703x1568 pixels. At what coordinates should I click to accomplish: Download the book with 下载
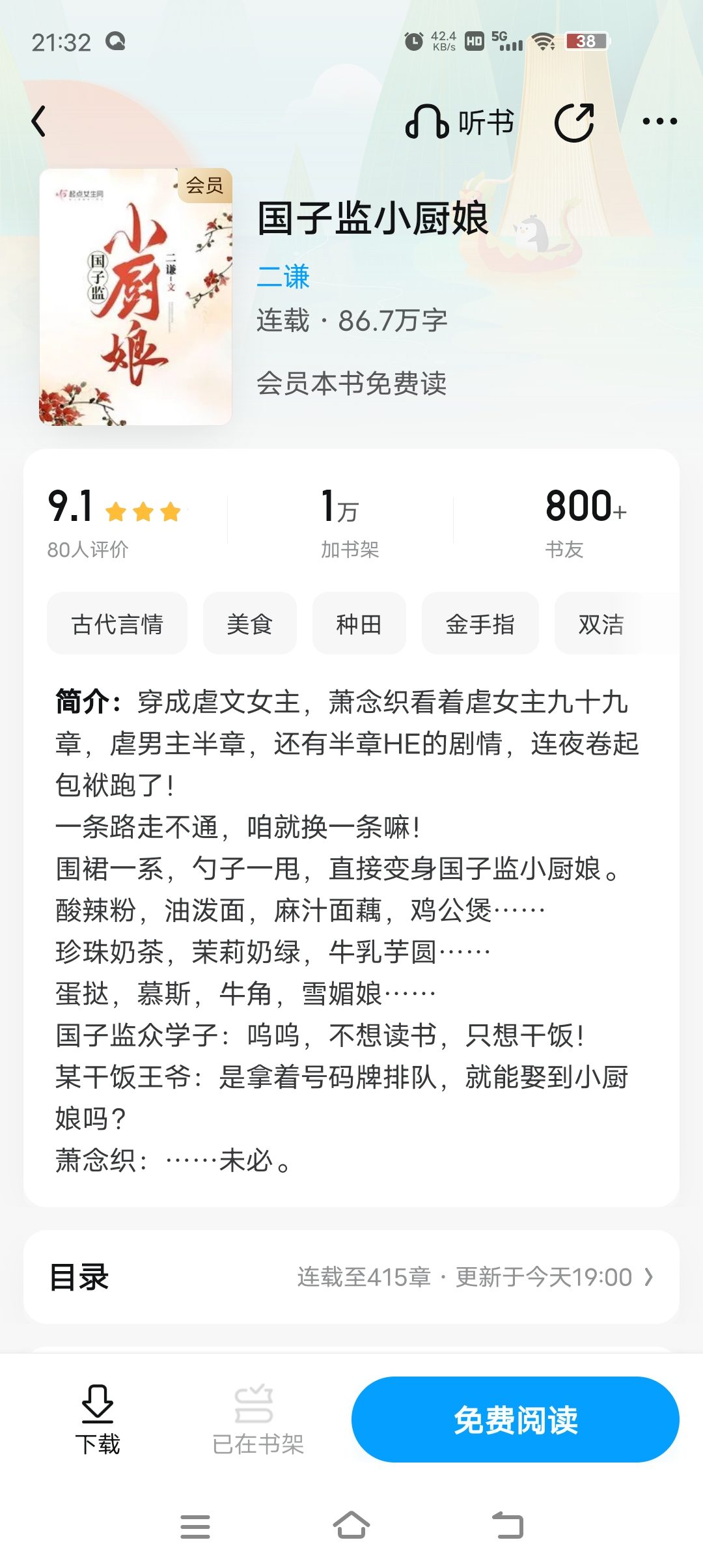point(98,1420)
